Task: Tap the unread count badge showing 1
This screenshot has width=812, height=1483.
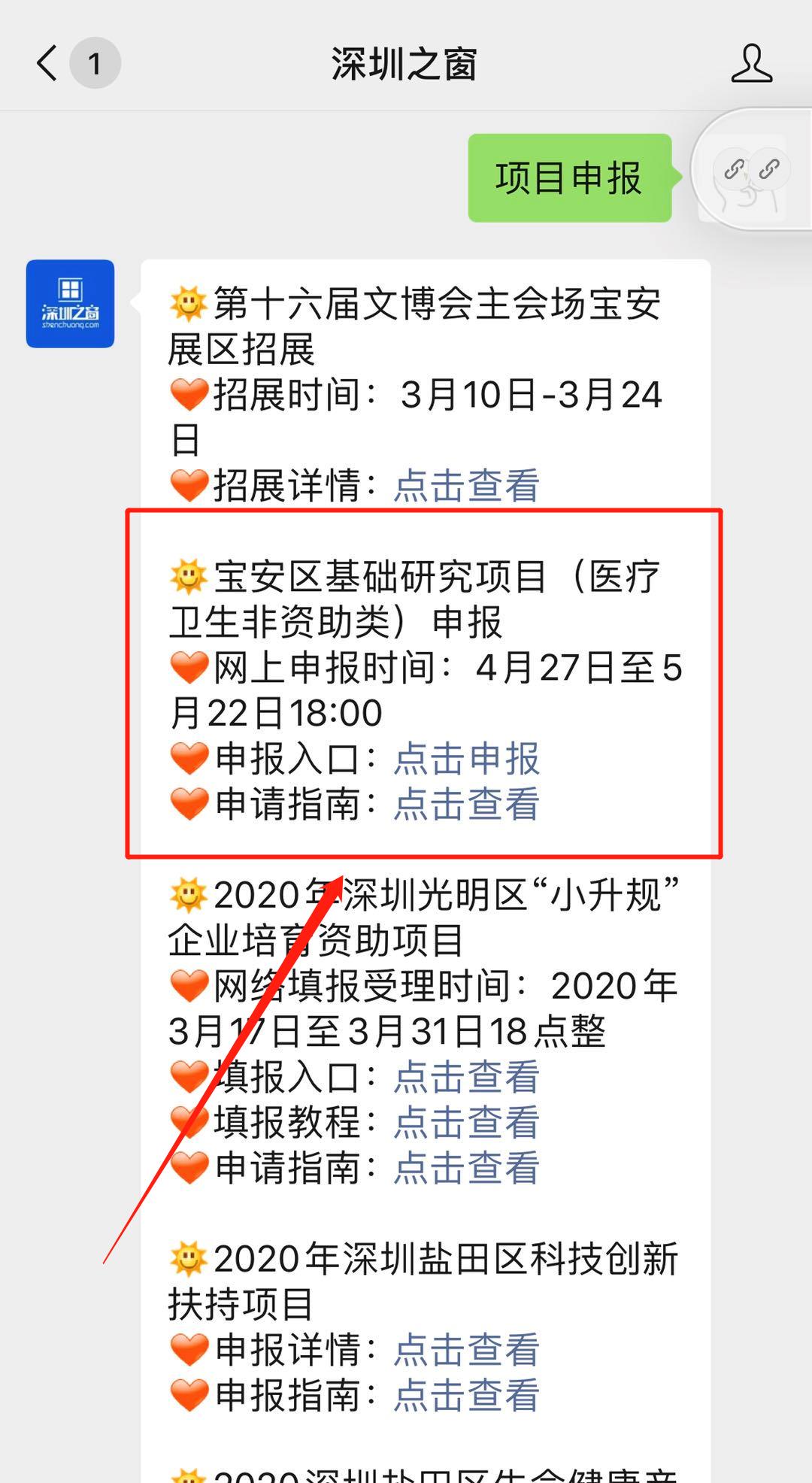Action: (95, 64)
